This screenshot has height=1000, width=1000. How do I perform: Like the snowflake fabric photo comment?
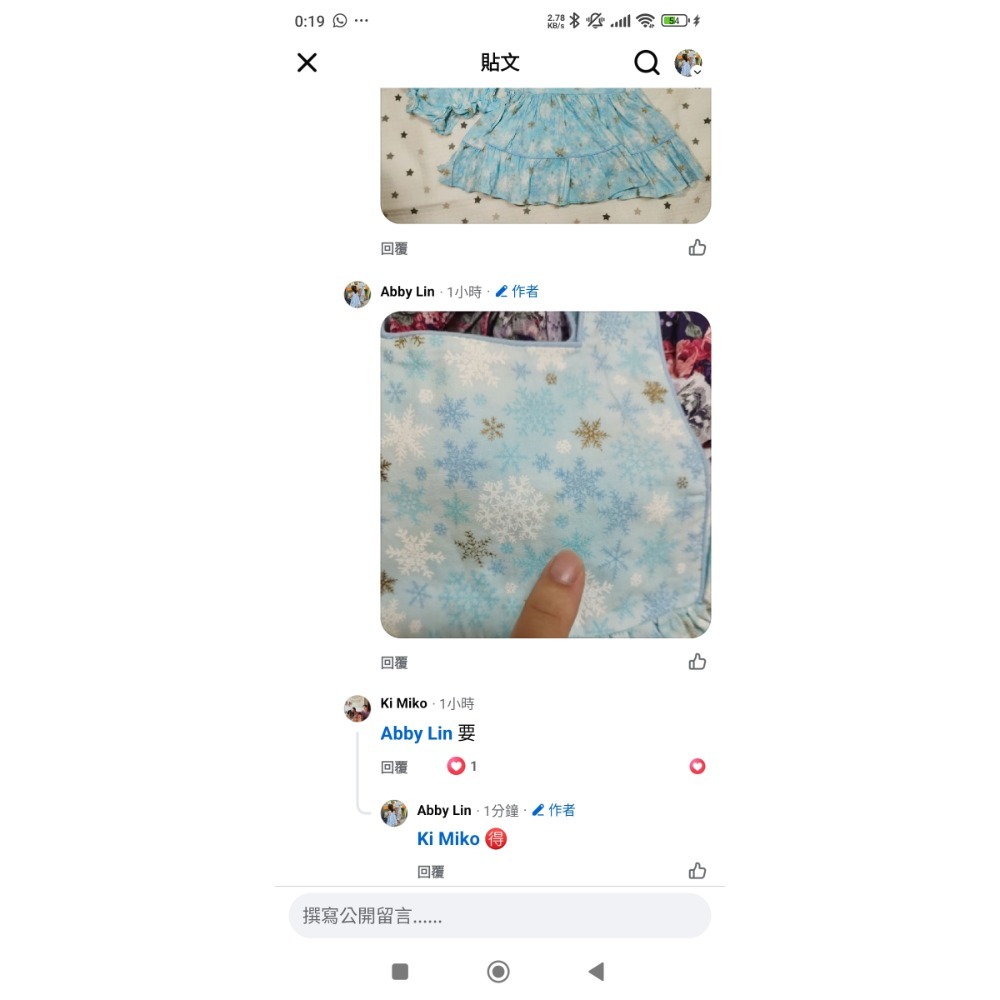pyautogui.click(x=697, y=662)
